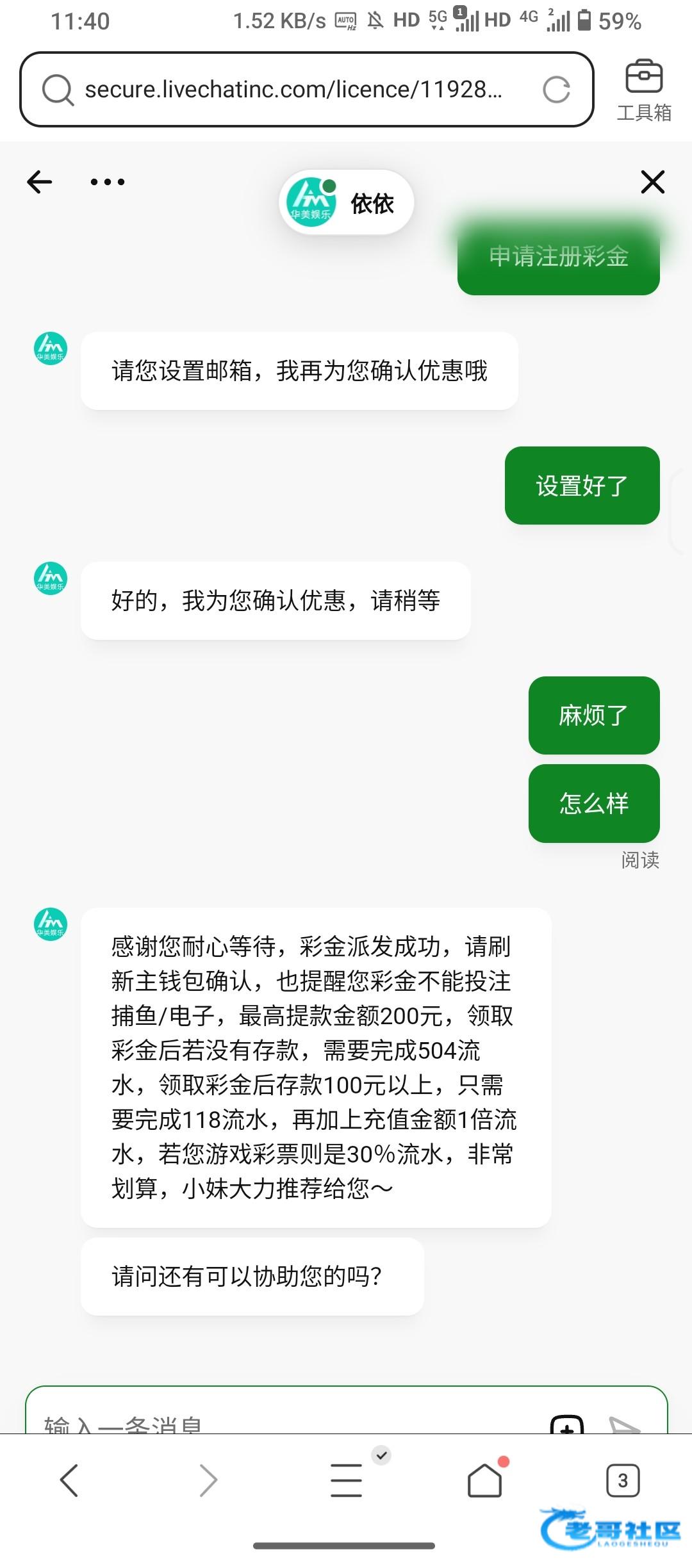Open agent 依依 profile chip
The height and width of the screenshot is (1568, 692).
[x=347, y=202]
